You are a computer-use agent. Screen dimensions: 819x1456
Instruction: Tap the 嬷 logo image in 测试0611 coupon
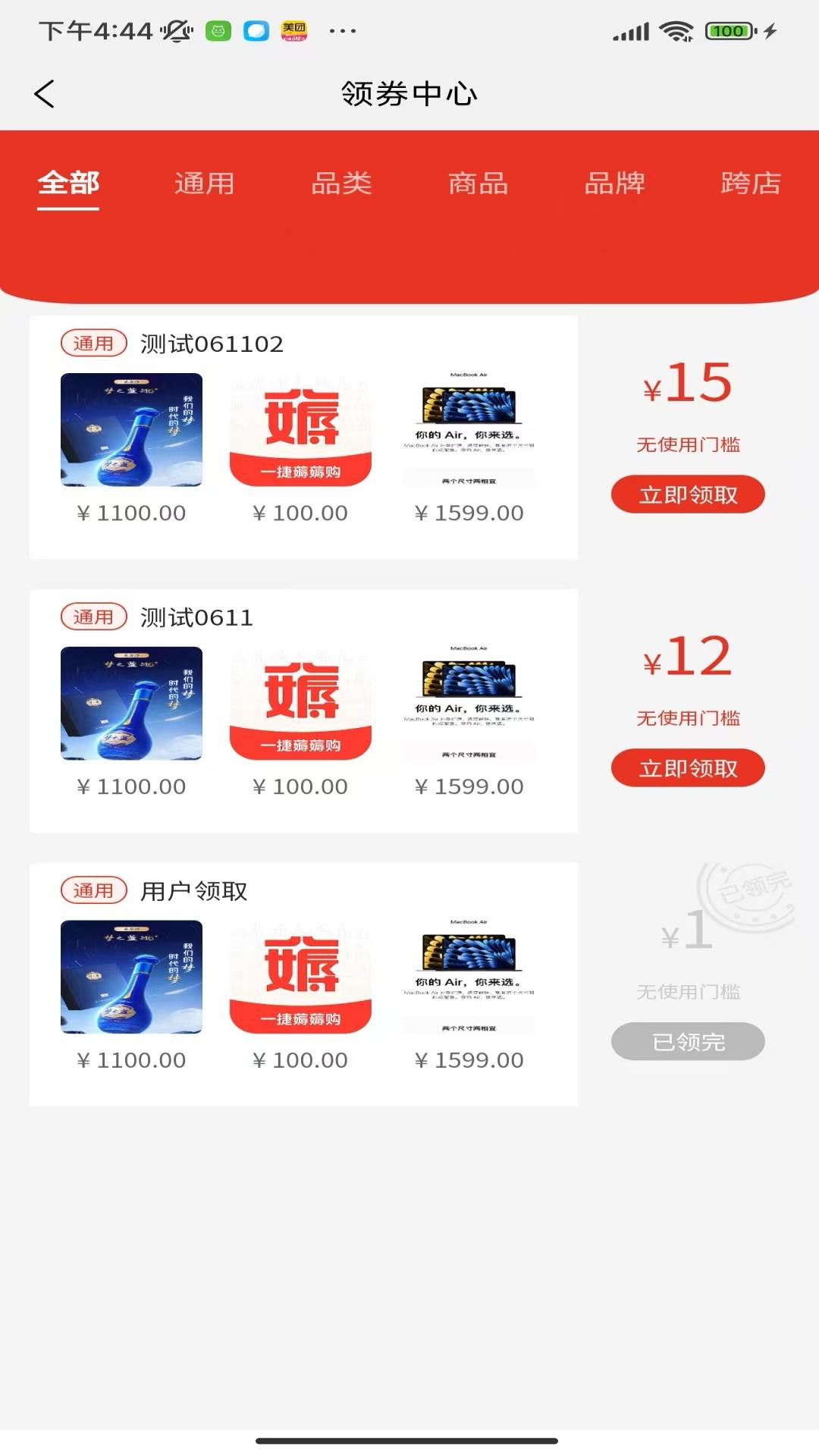[x=300, y=704]
